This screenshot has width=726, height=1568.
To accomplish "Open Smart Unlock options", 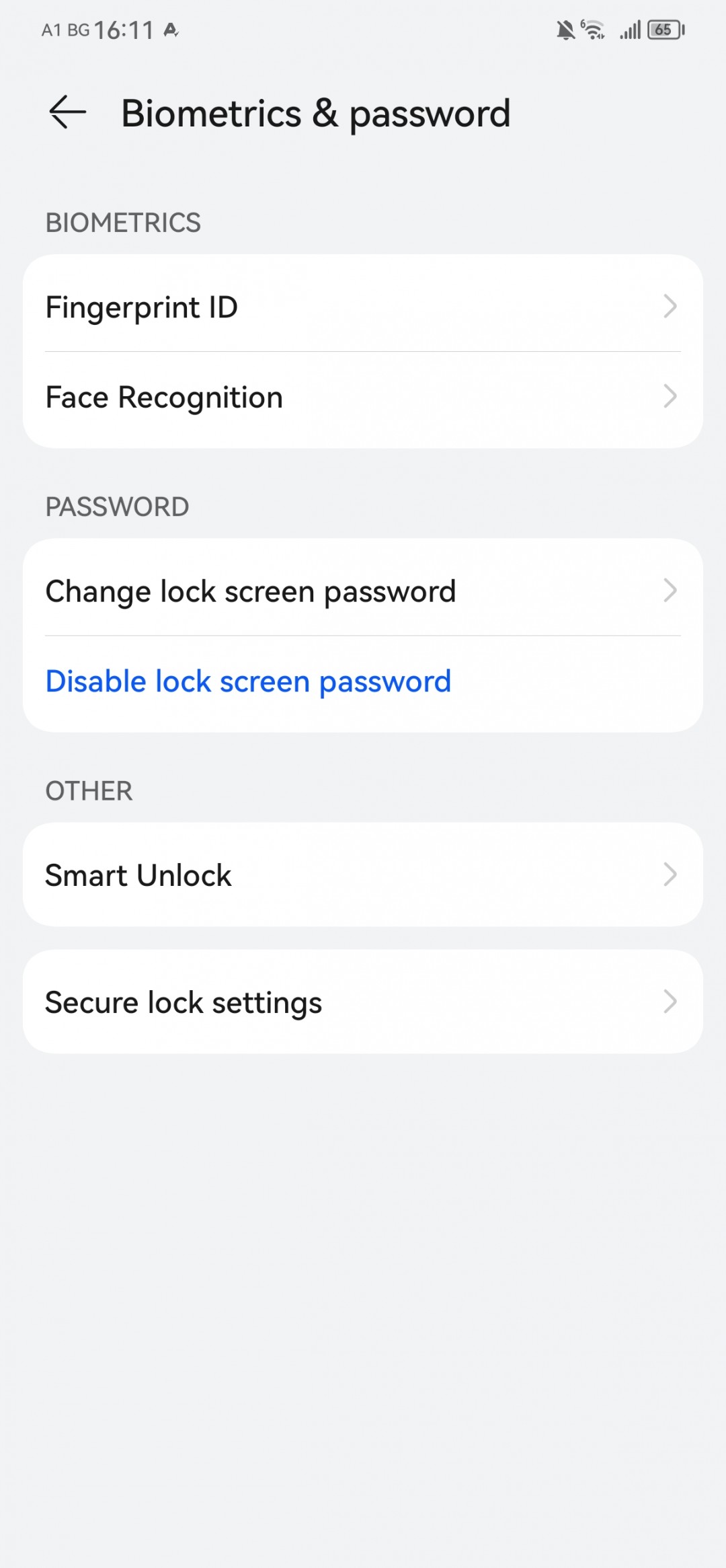I will click(362, 874).
